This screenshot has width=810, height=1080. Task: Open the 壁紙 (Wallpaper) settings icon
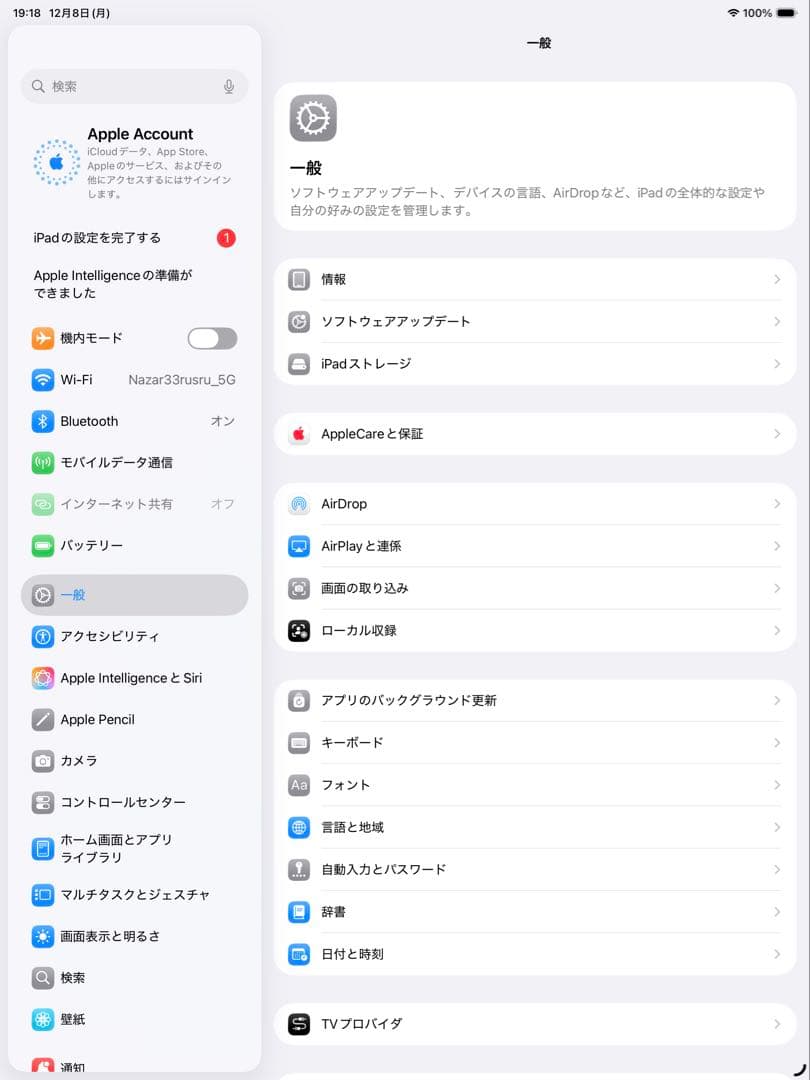click(x=42, y=1019)
